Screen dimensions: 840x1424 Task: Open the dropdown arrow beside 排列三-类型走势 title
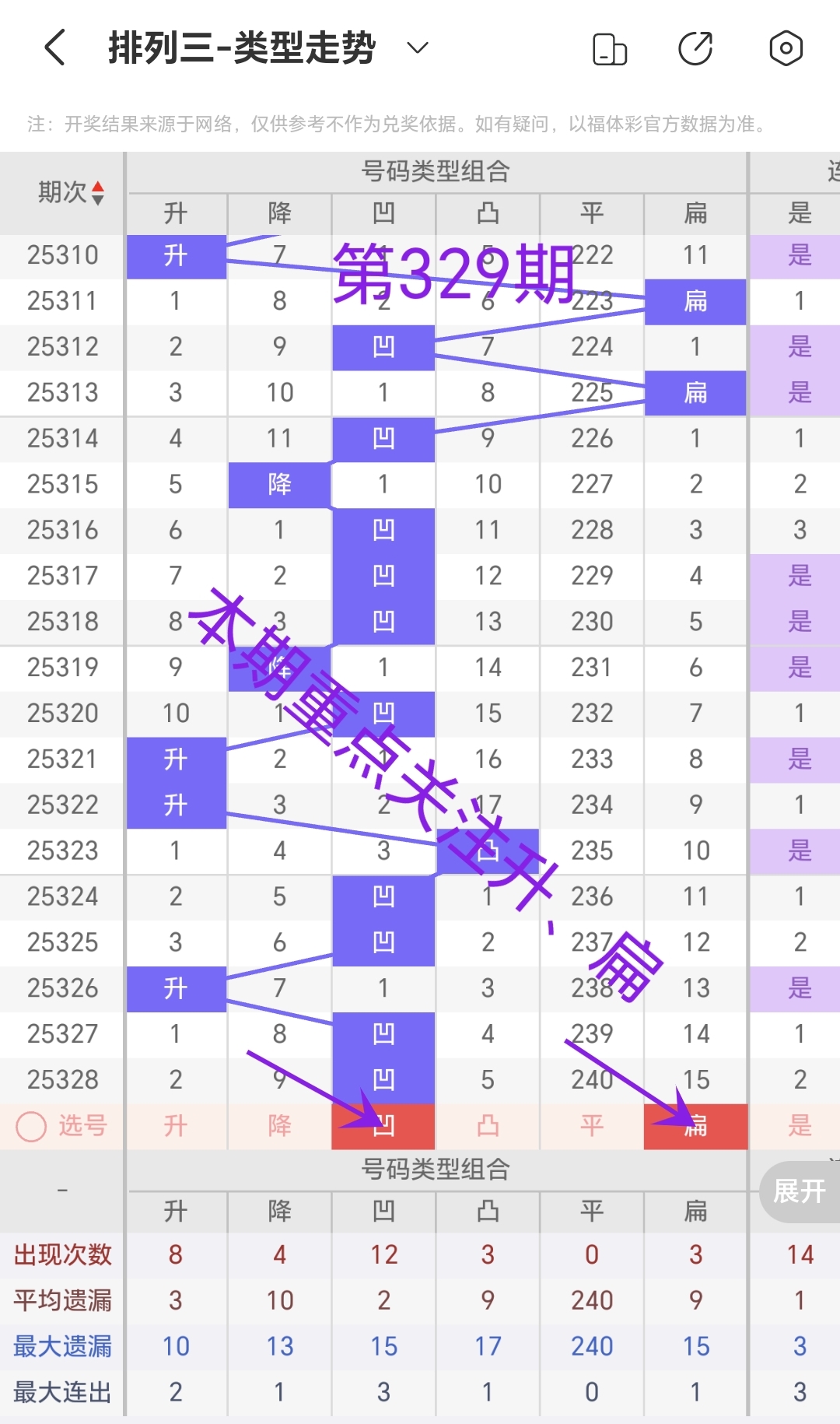[x=417, y=48]
